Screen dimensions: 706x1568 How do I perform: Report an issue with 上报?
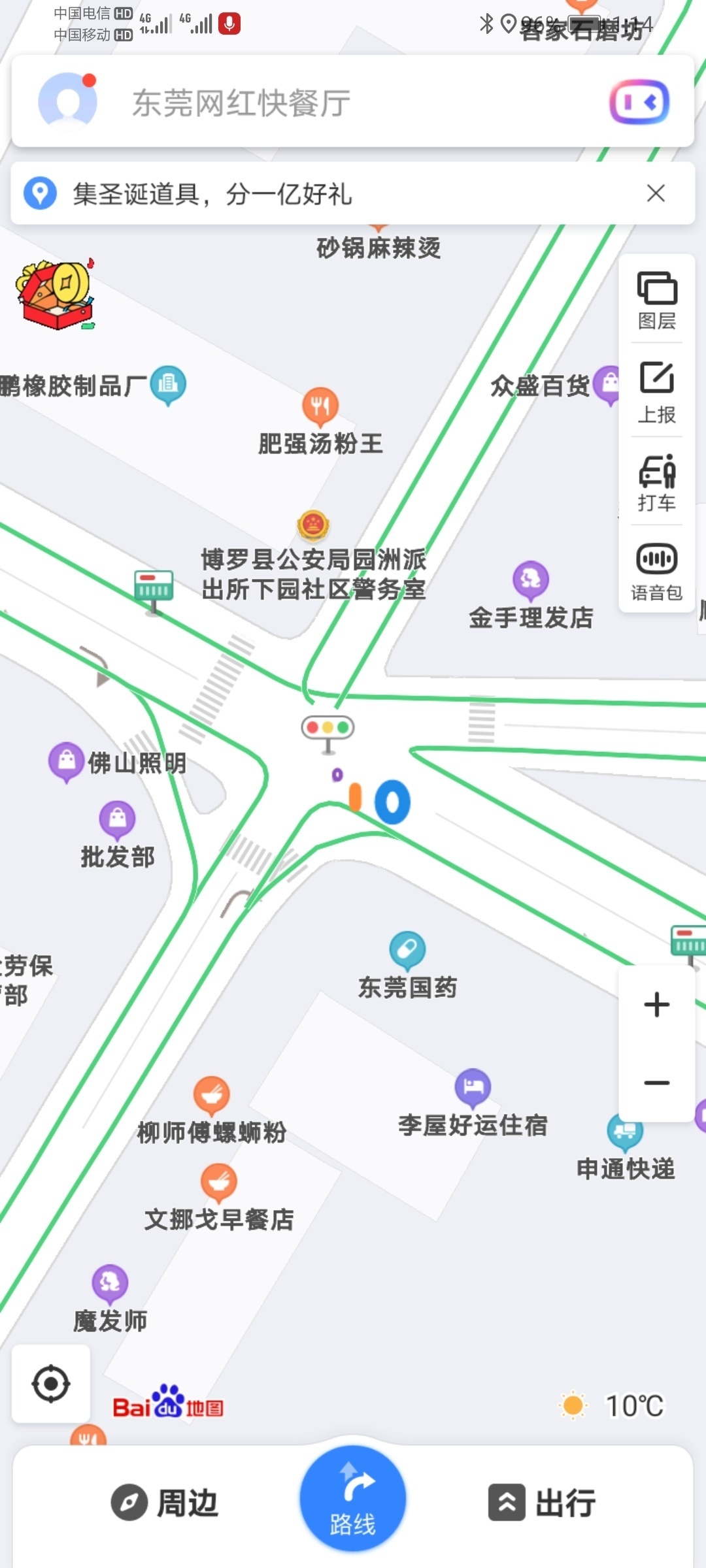point(656,392)
